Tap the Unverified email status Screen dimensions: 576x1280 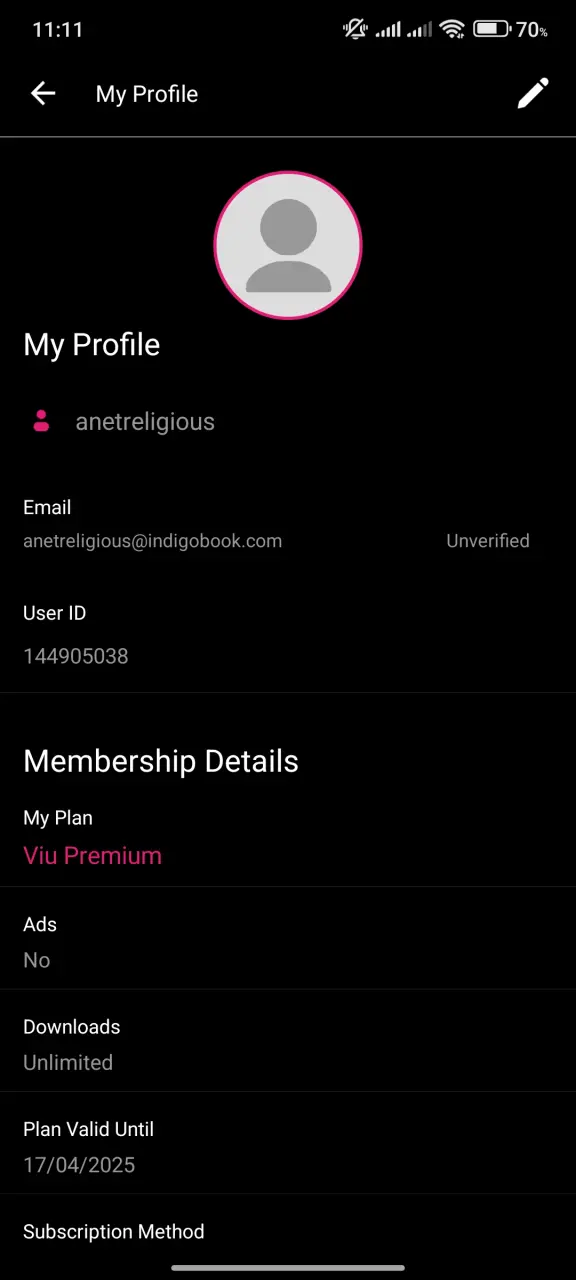tap(488, 541)
